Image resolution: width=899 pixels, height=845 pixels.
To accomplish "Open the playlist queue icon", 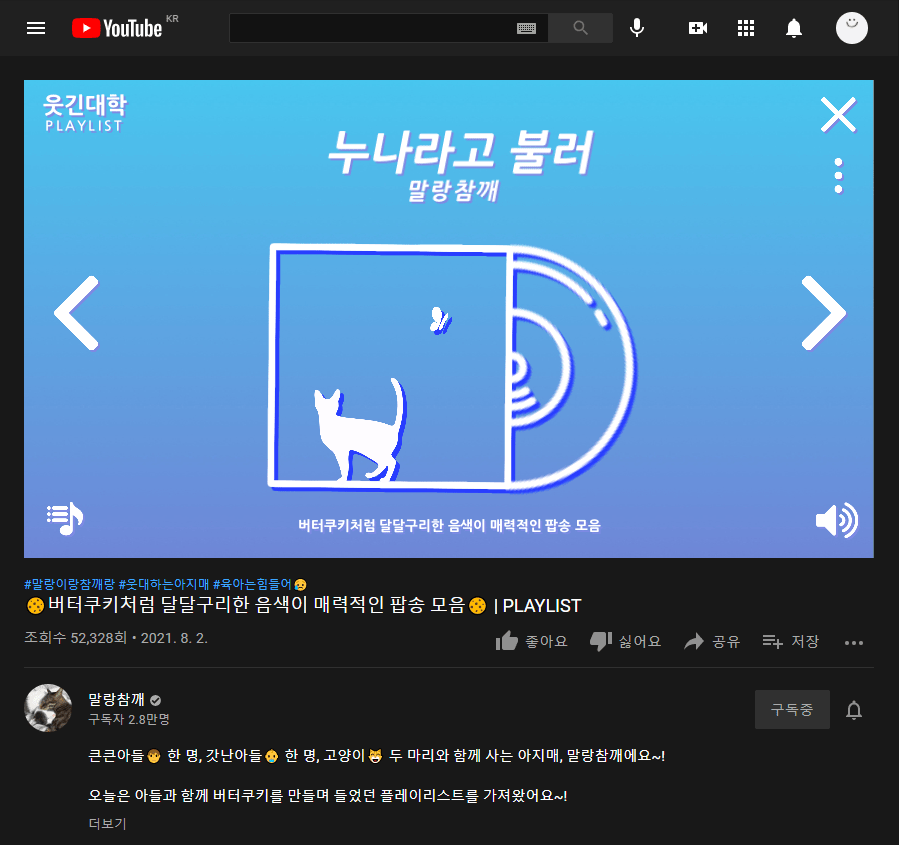I will [x=65, y=517].
